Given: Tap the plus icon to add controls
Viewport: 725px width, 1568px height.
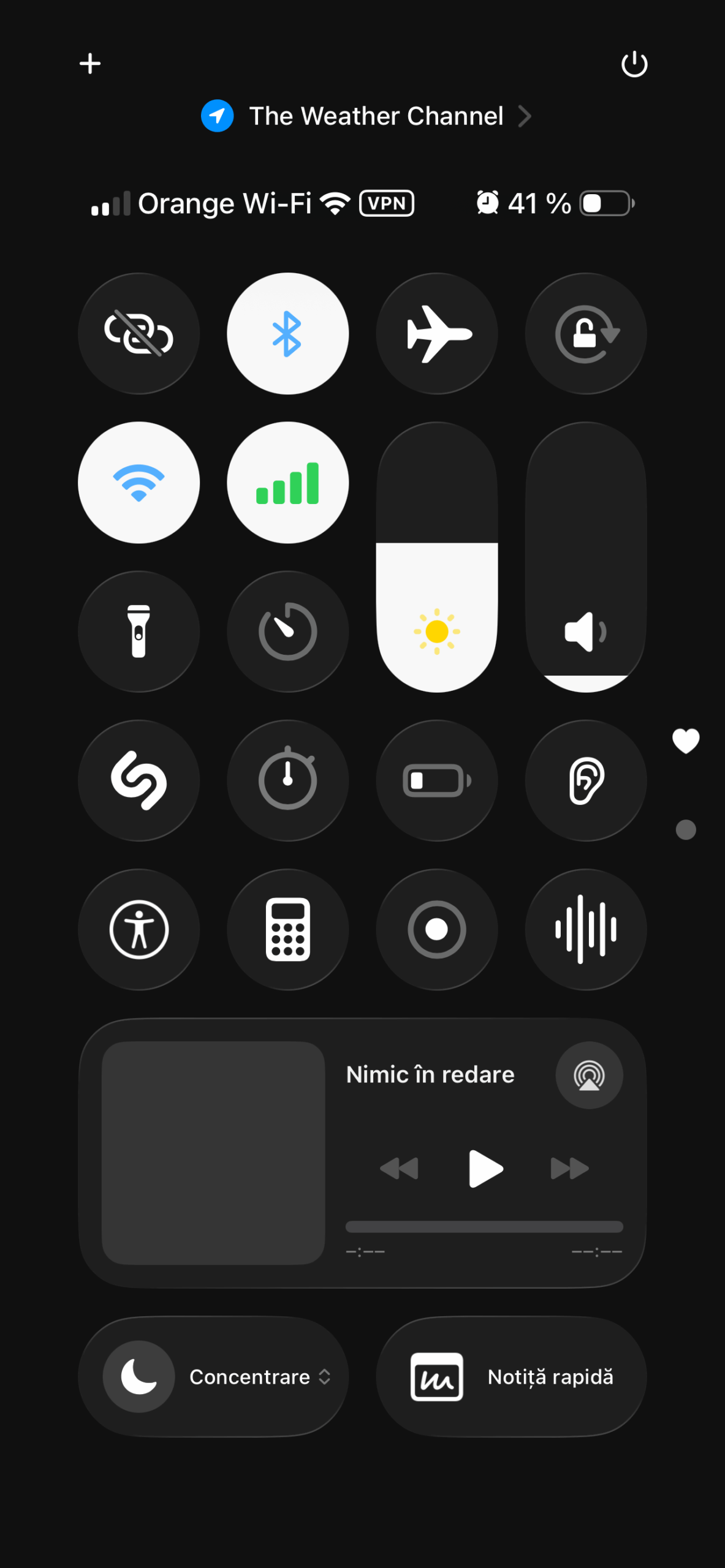Looking at the screenshot, I should click(90, 64).
